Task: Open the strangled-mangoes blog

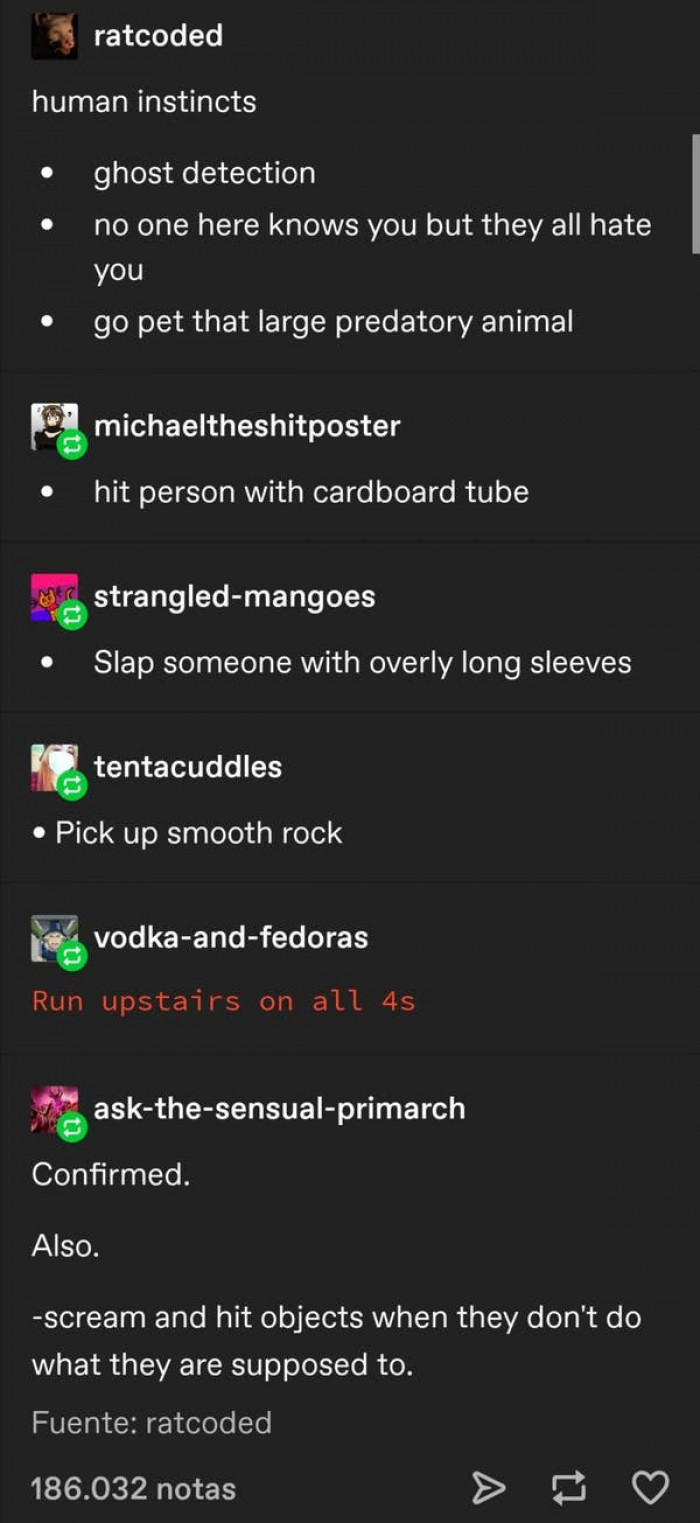Action: click(x=234, y=596)
